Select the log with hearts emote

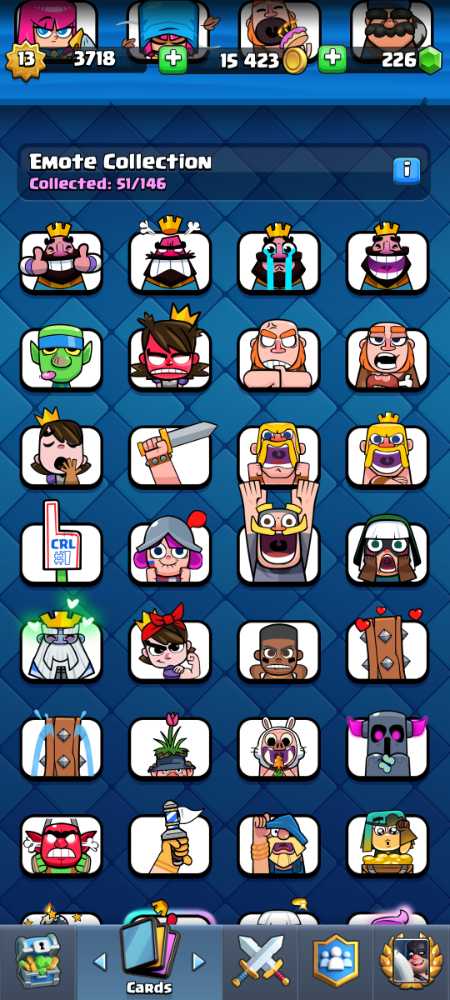388,647
